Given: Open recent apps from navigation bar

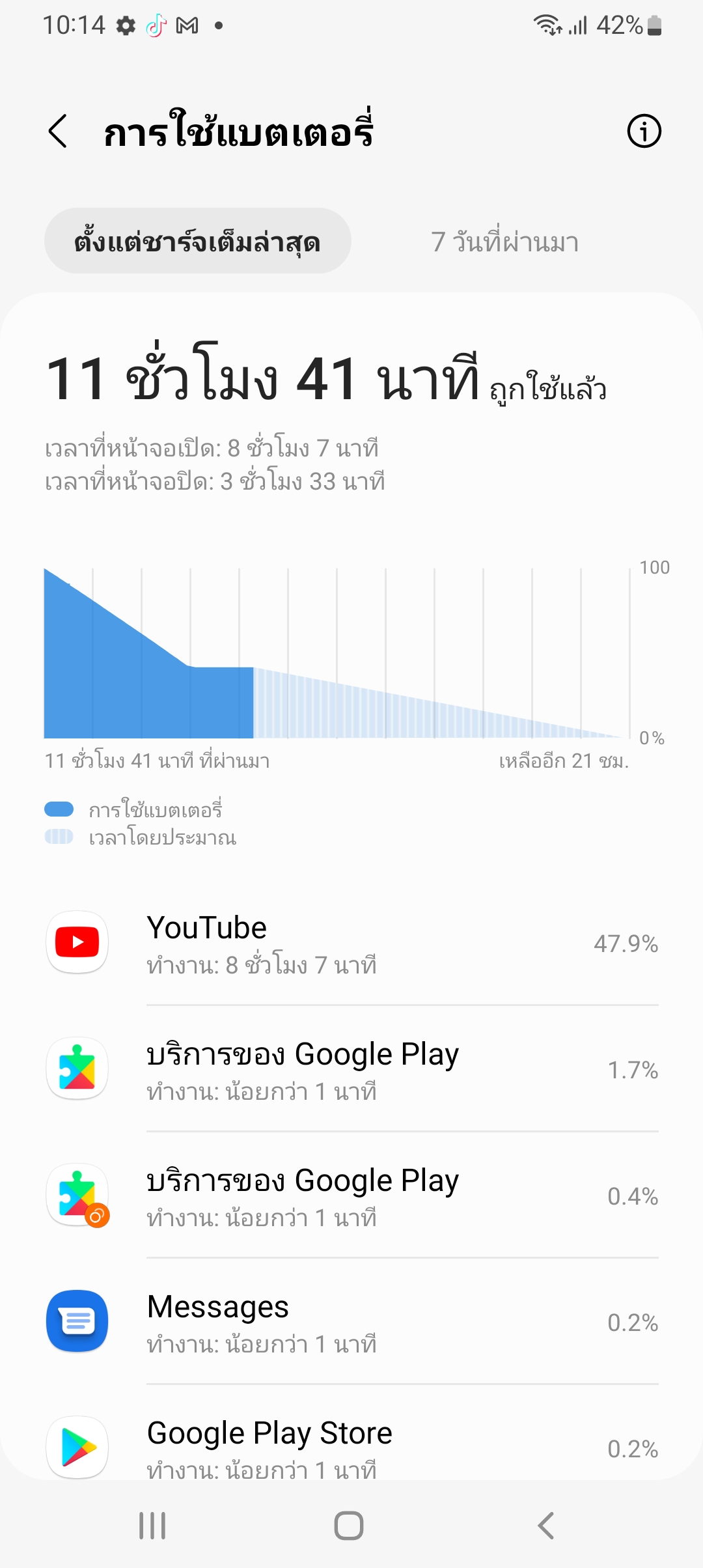Looking at the screenshot, I should tap(152, 1525).
